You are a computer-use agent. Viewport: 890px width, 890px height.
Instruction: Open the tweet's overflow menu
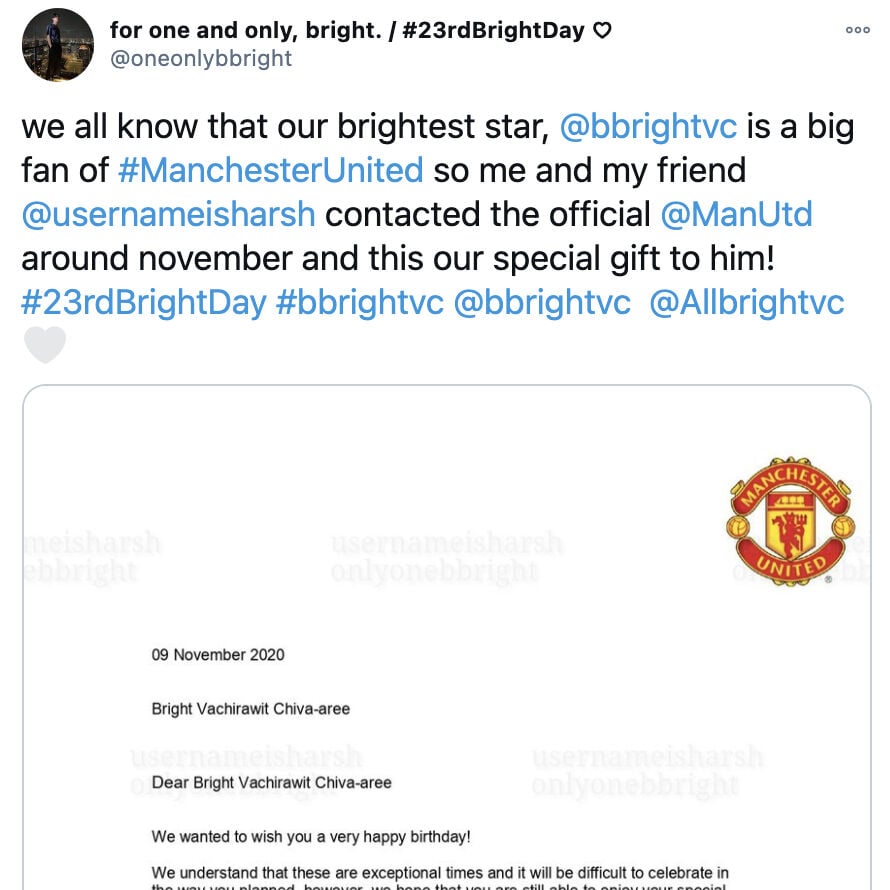tap(857, 30)
